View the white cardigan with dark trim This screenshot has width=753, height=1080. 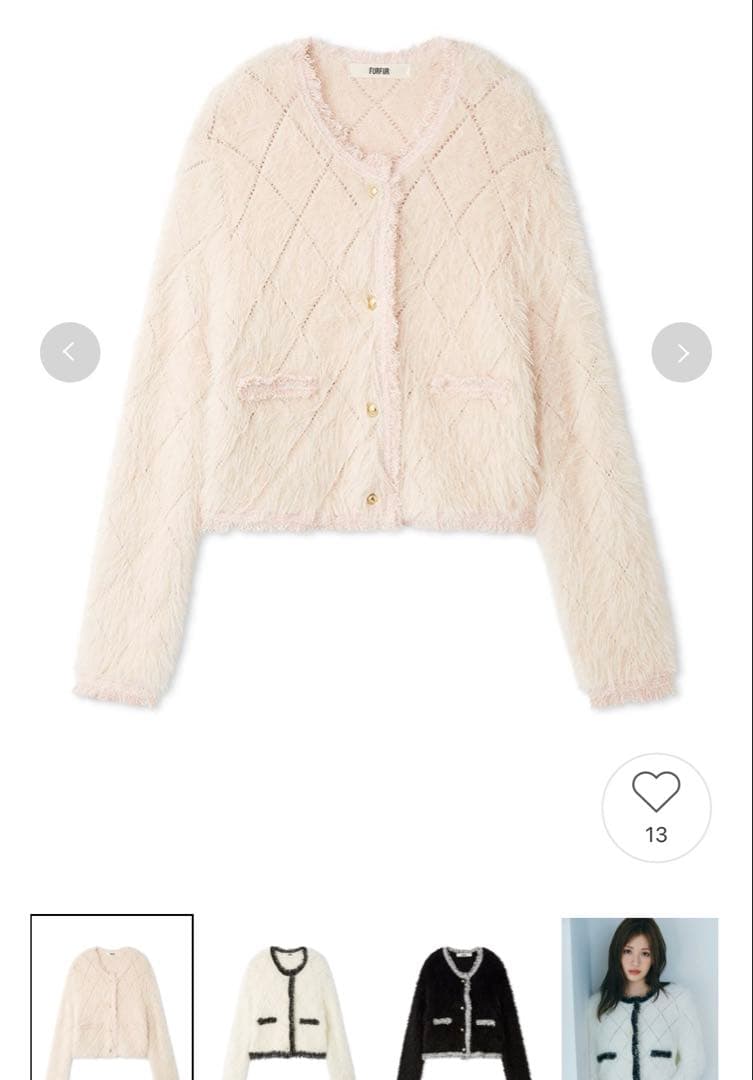click(x=289, y=1005)
